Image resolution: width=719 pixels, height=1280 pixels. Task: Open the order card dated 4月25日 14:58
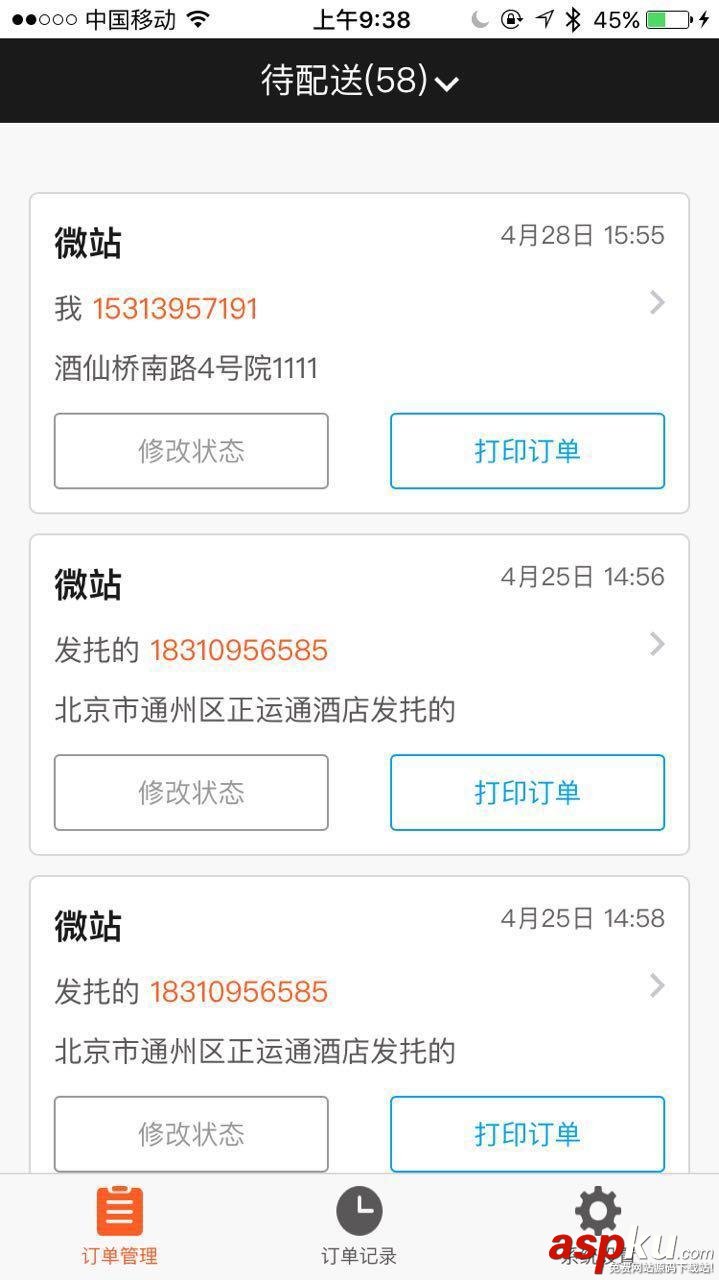coord(656,986)
